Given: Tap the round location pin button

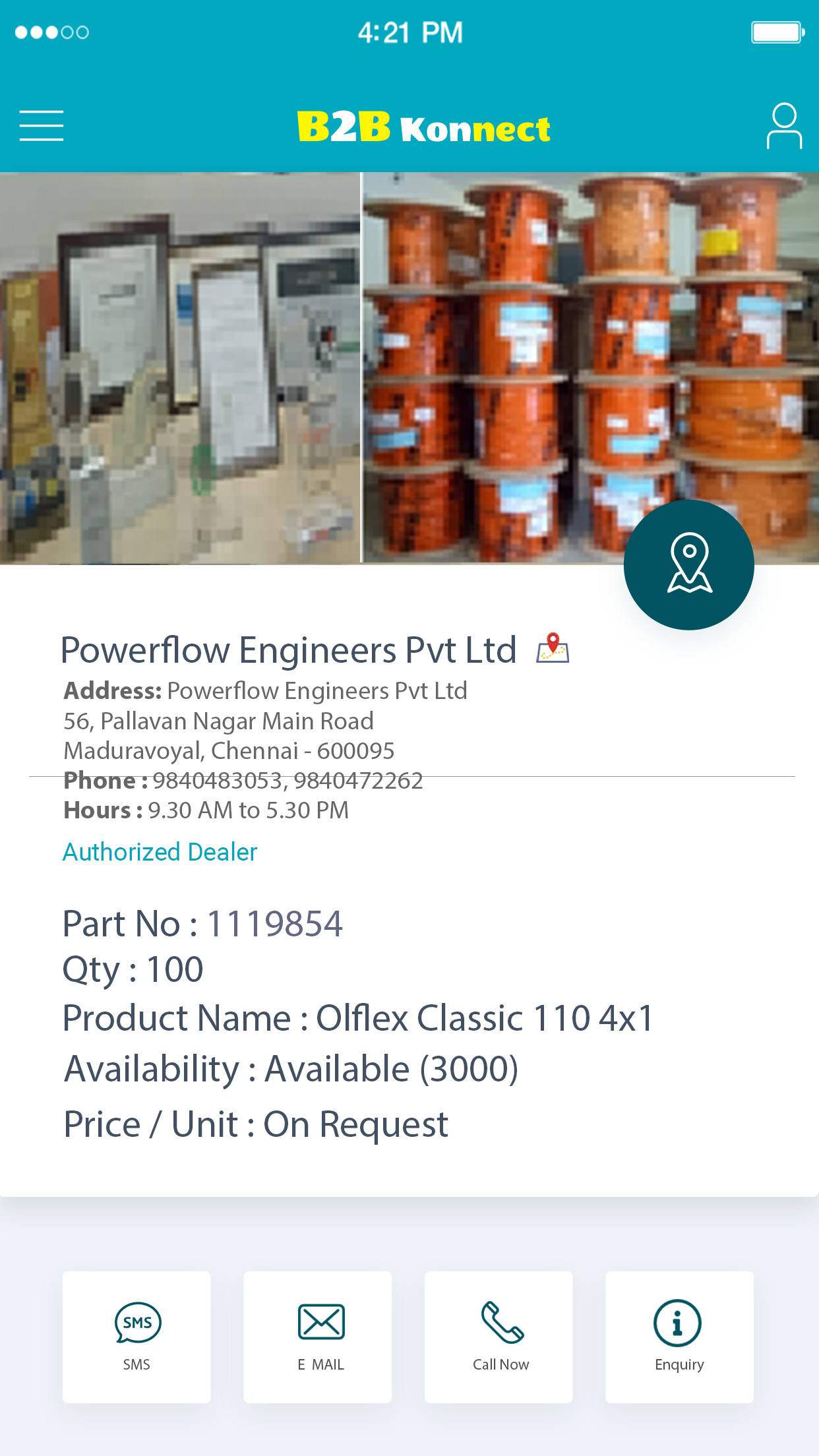Looking at the screenshot, I should tap(688, 564).
